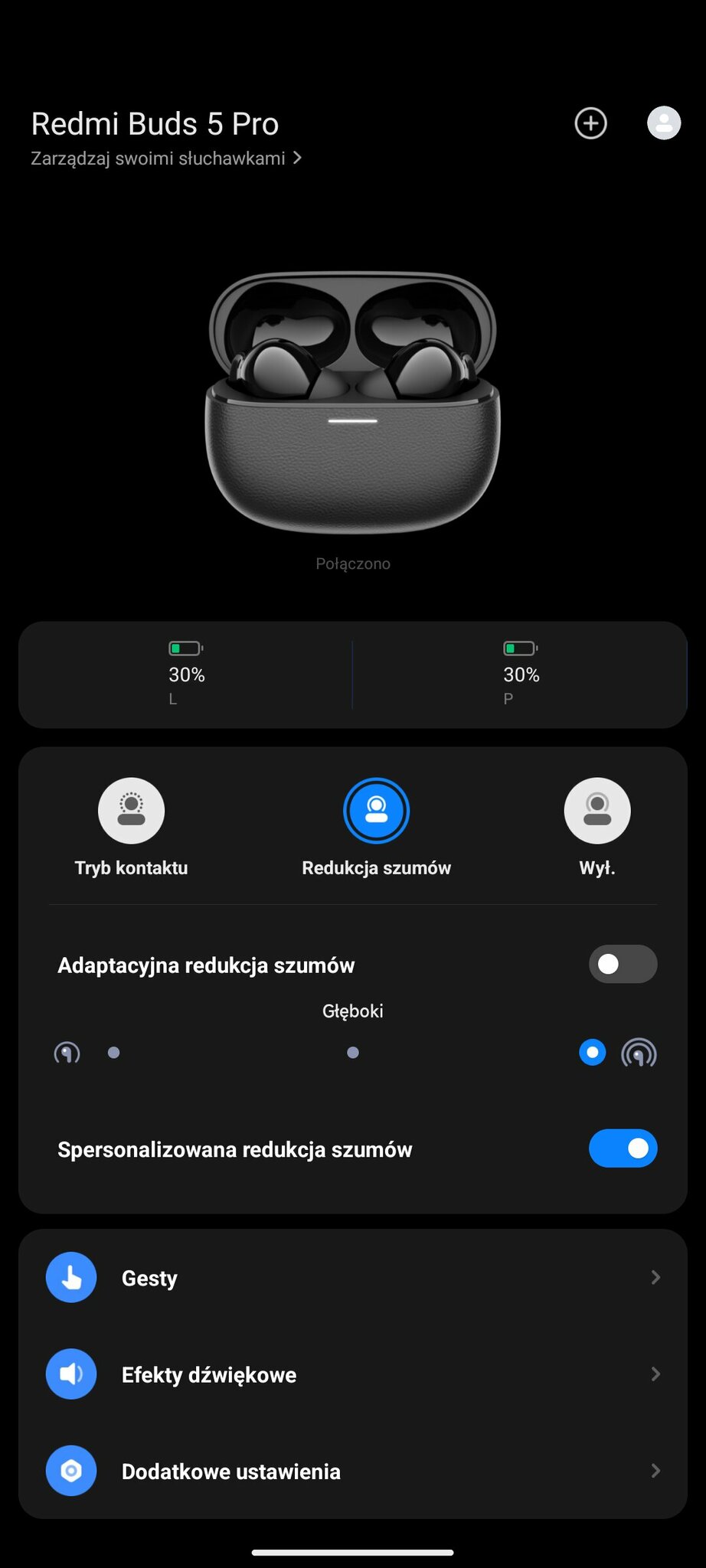
Task: Set noise reduction to the lightest level
Action: [x=114, y=1053]
